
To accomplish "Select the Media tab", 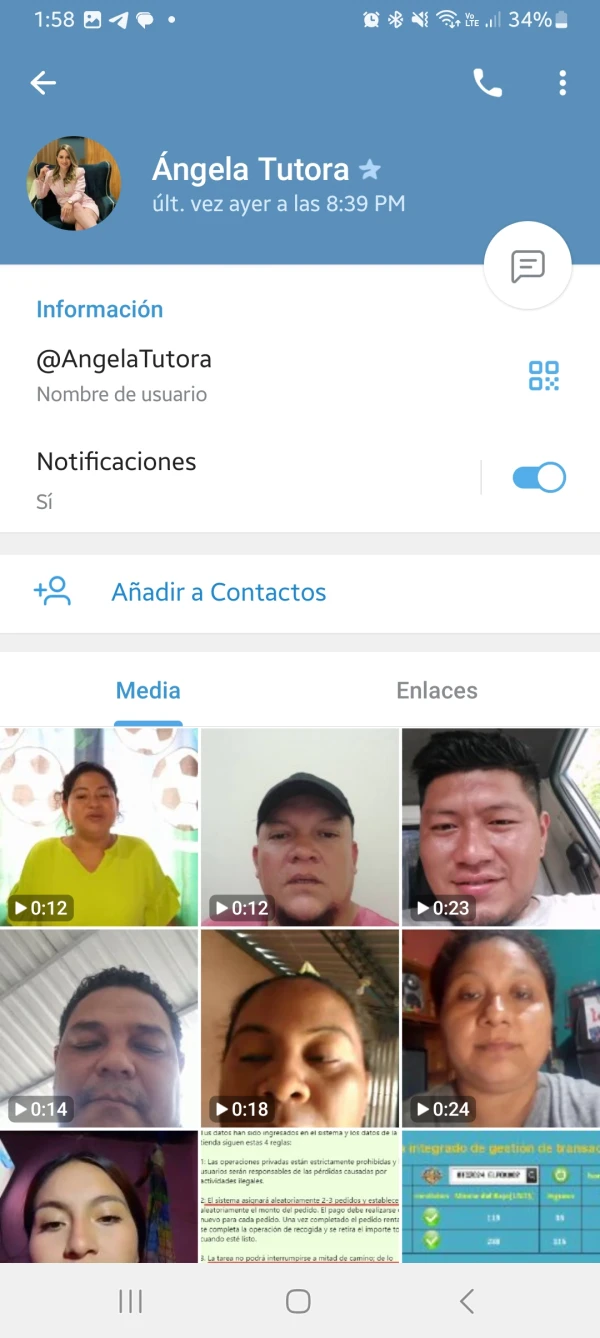I will point(148,690).
